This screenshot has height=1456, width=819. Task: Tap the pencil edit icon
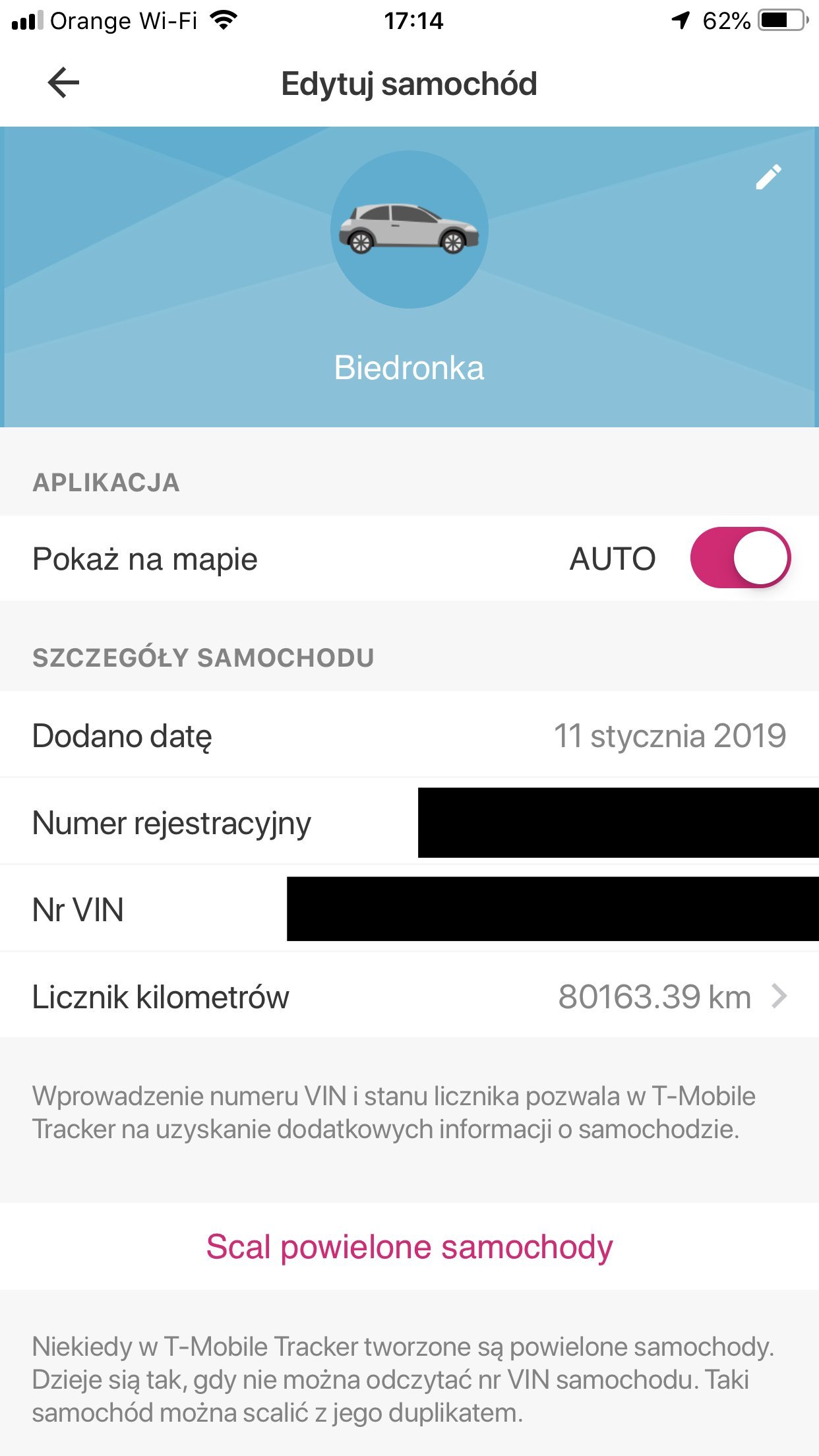768,177
